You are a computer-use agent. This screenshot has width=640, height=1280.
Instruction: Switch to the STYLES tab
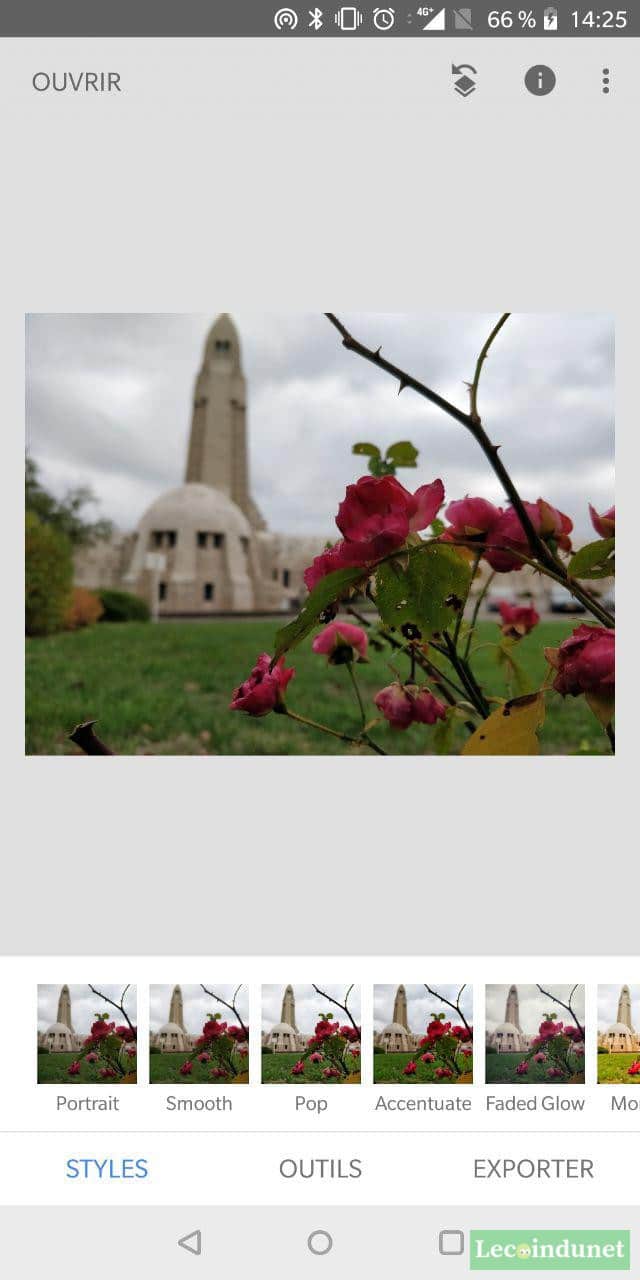pos(107,1168)
